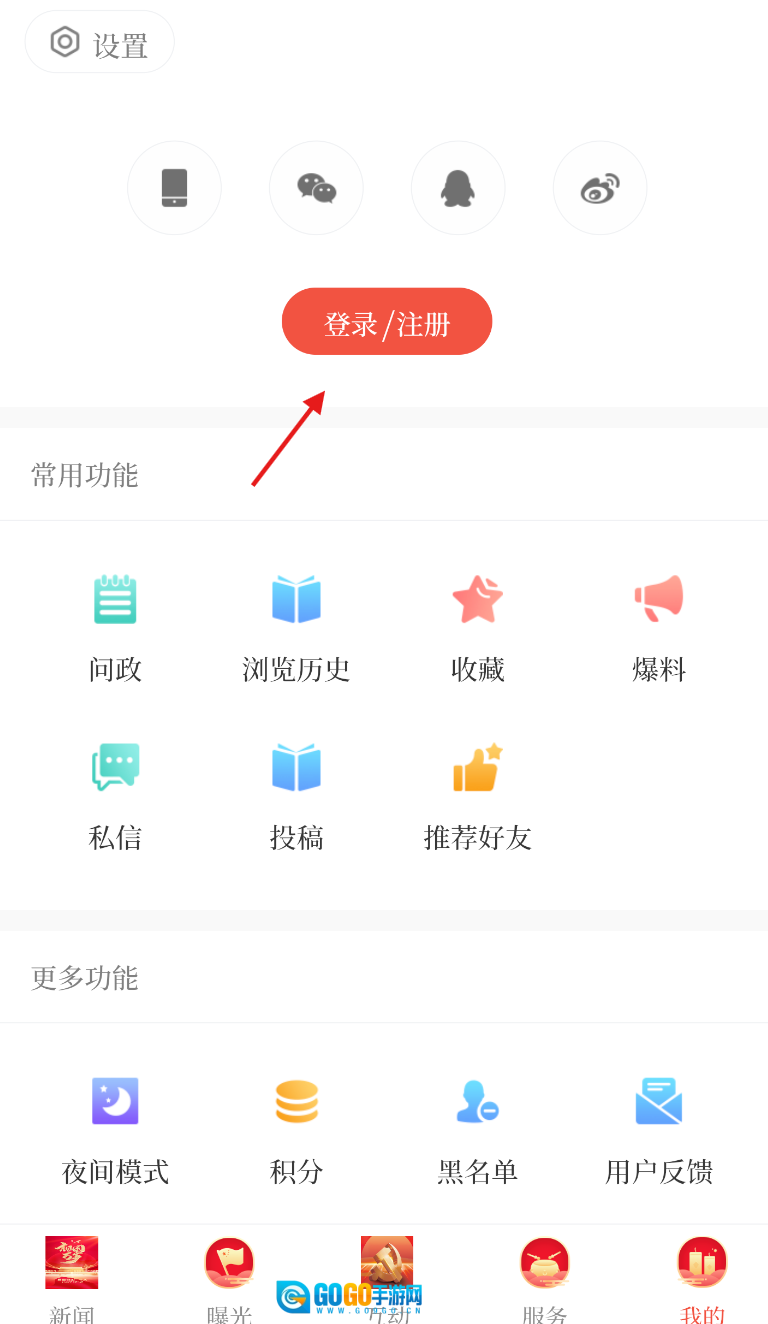Image resolution: width=768 pixels, height=1324 pixels.
Task: Open 积分 points
Action: pyautogui.click(x=296, y=1128)
